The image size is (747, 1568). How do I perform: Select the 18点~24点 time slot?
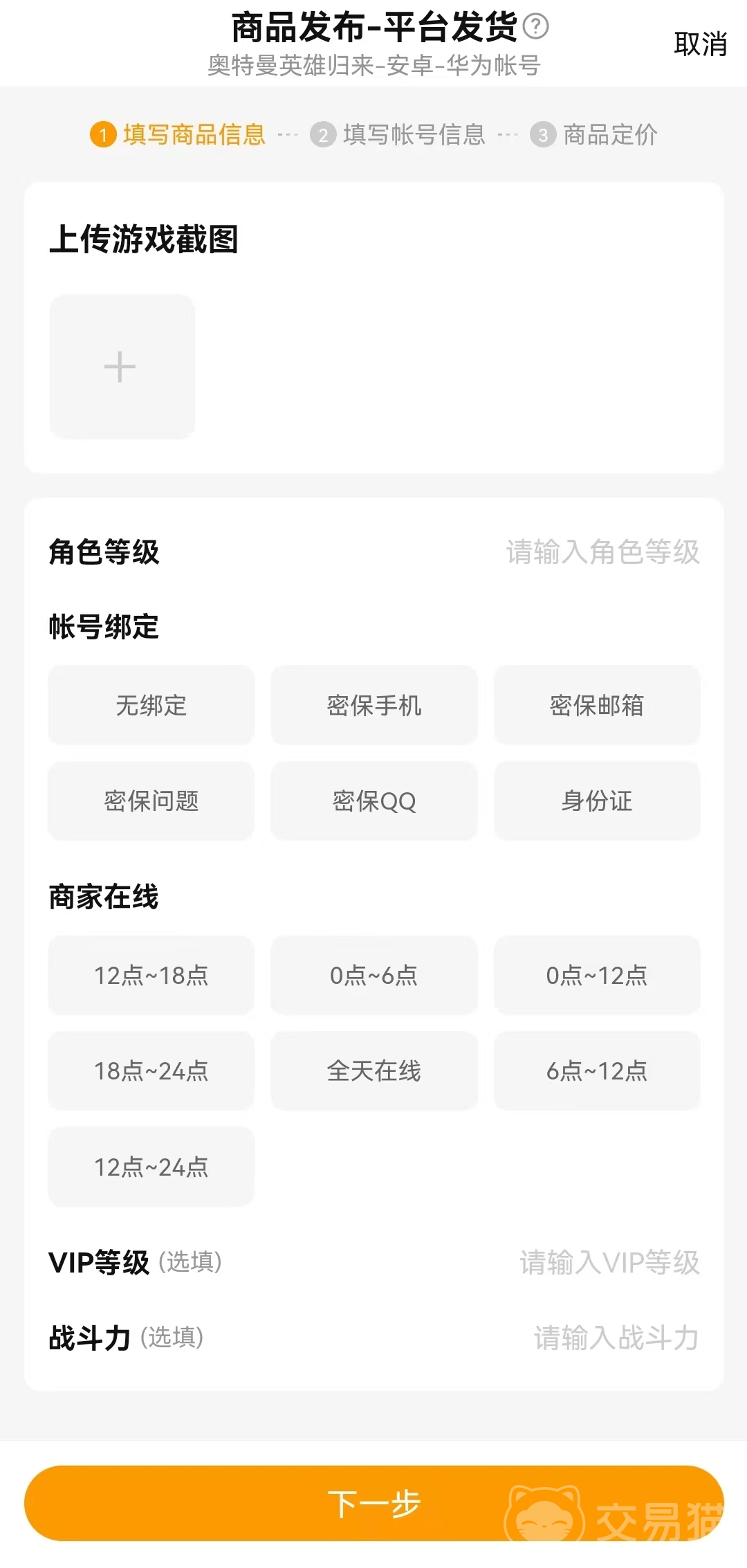click(151, 1070)
